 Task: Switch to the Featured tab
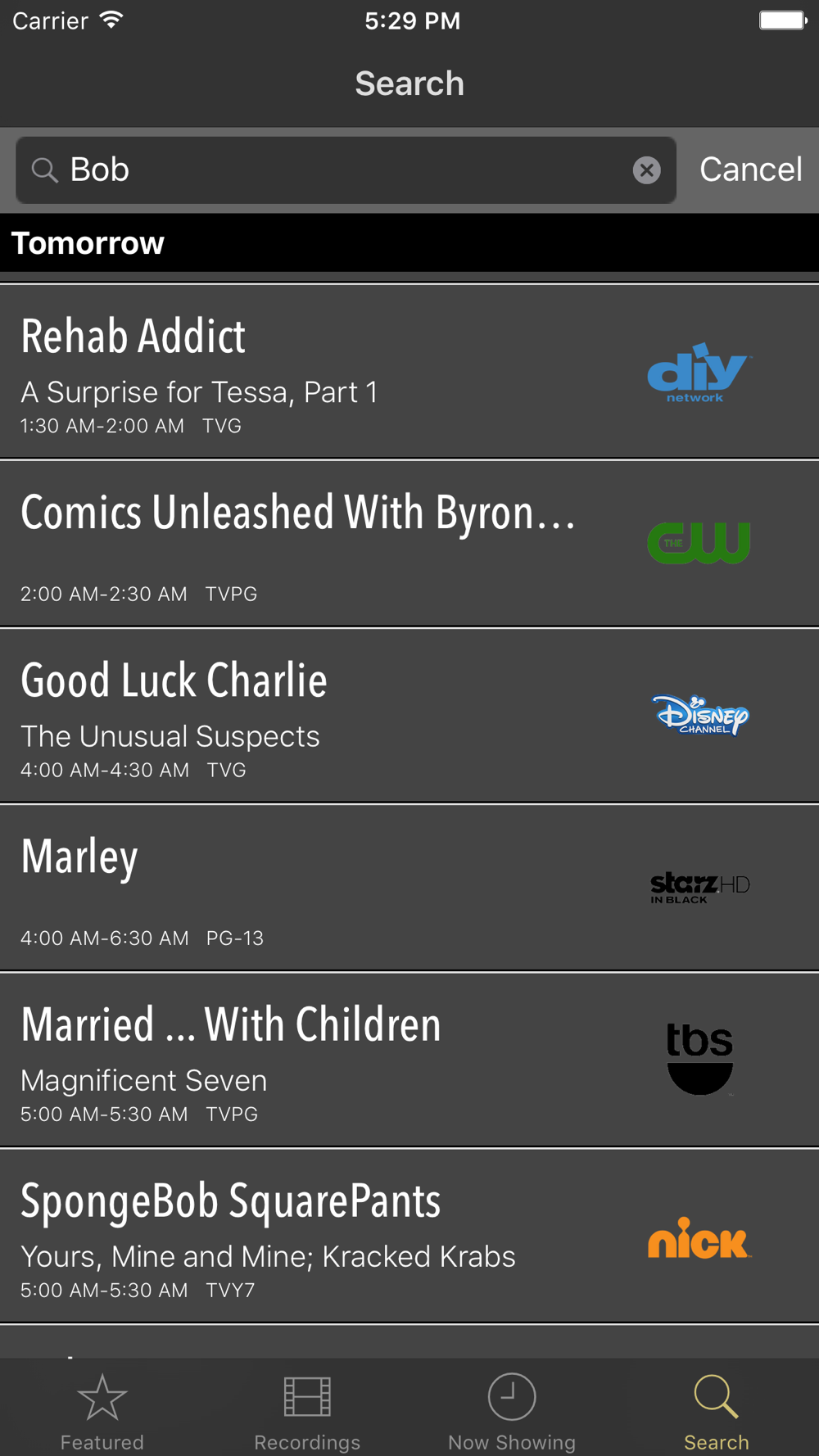(x=102, y=1410)
